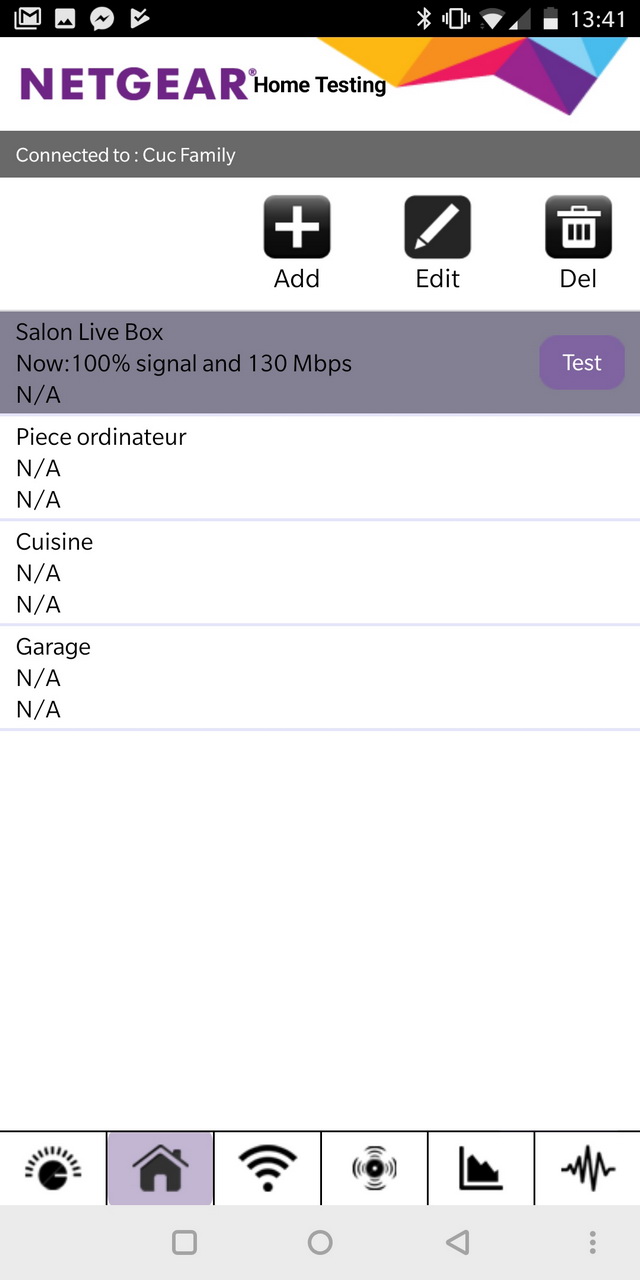Select the Cuisine row
The height and width of the screenshot is (1280, 640).
point(320,572)
